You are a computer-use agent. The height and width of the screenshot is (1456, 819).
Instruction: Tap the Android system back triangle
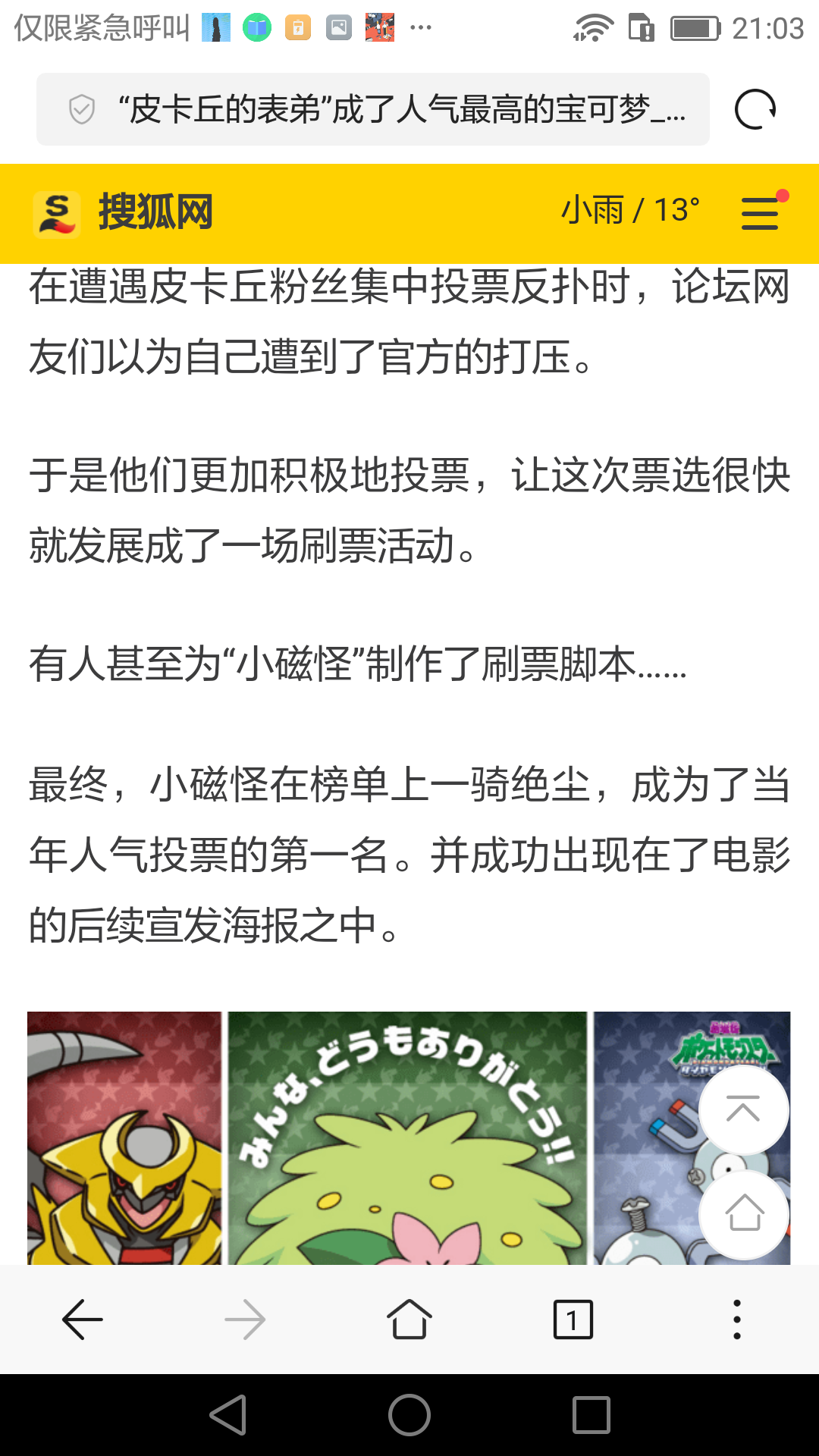coord(227,1415)
